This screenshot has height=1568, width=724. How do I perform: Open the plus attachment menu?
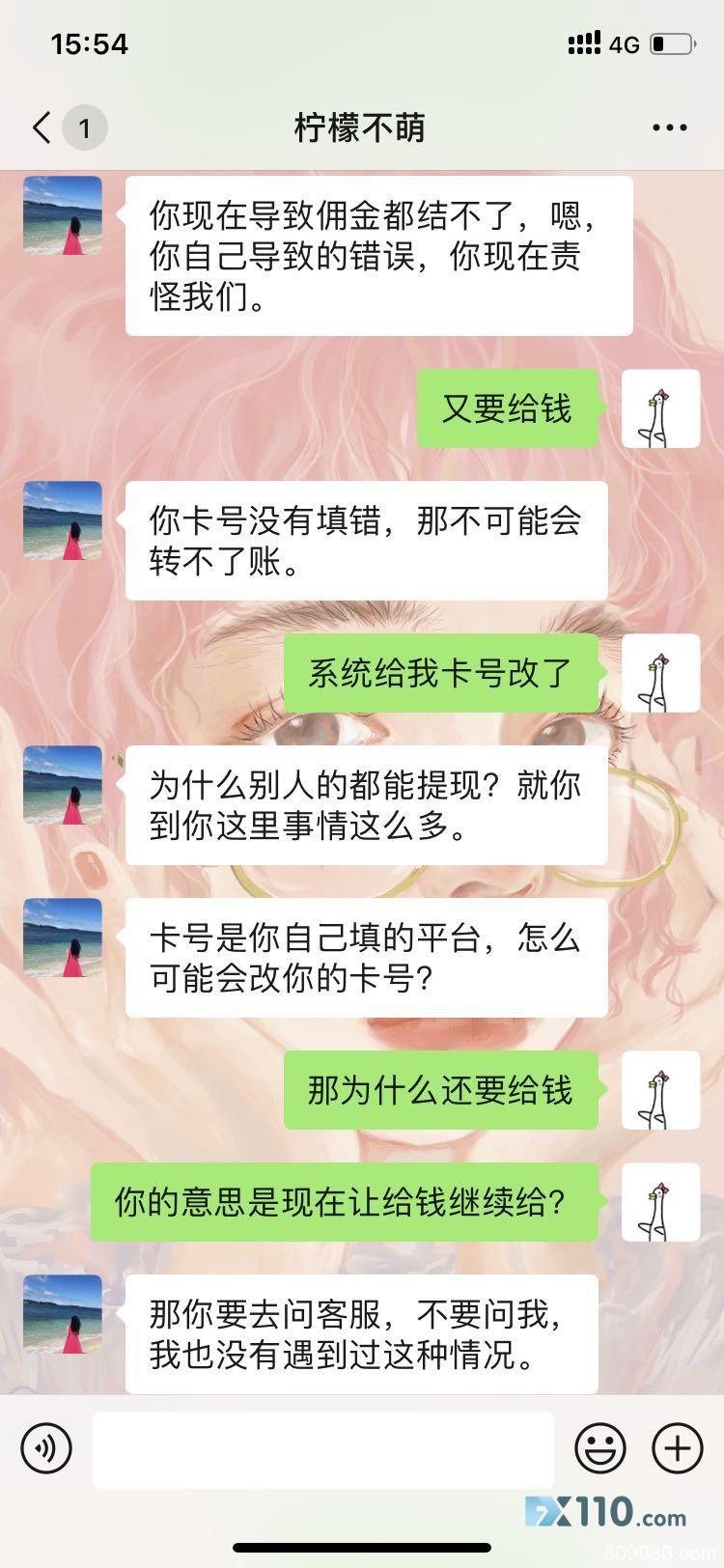(x=677, y=1448)
